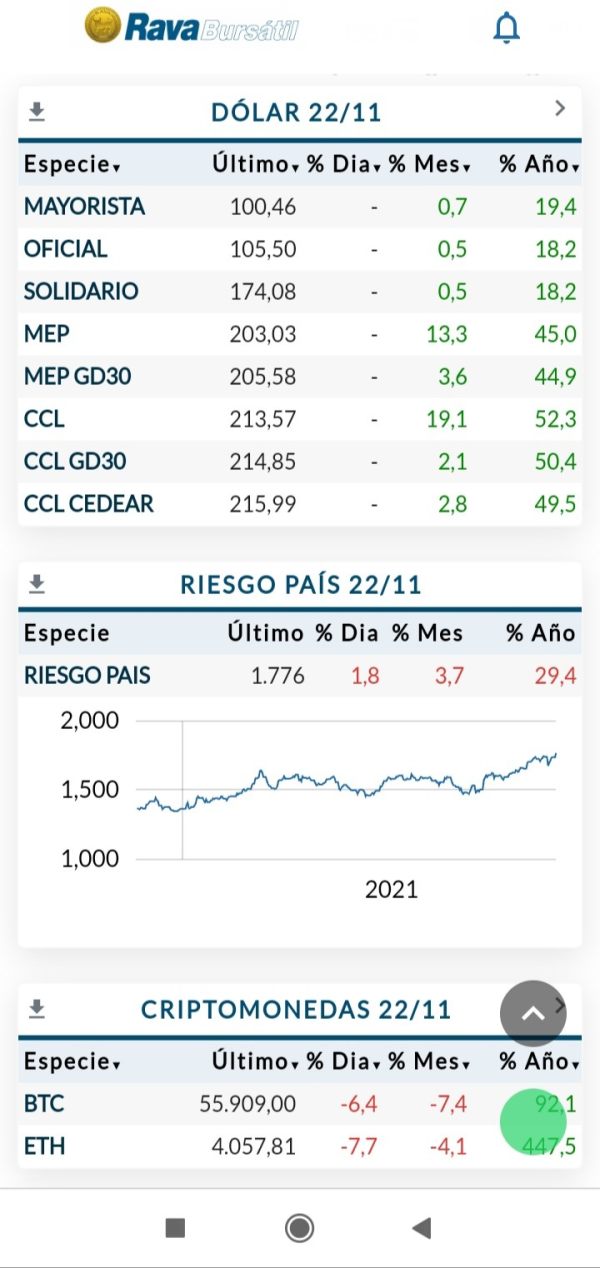Sort Dólar table by Especie

(72, 164)
